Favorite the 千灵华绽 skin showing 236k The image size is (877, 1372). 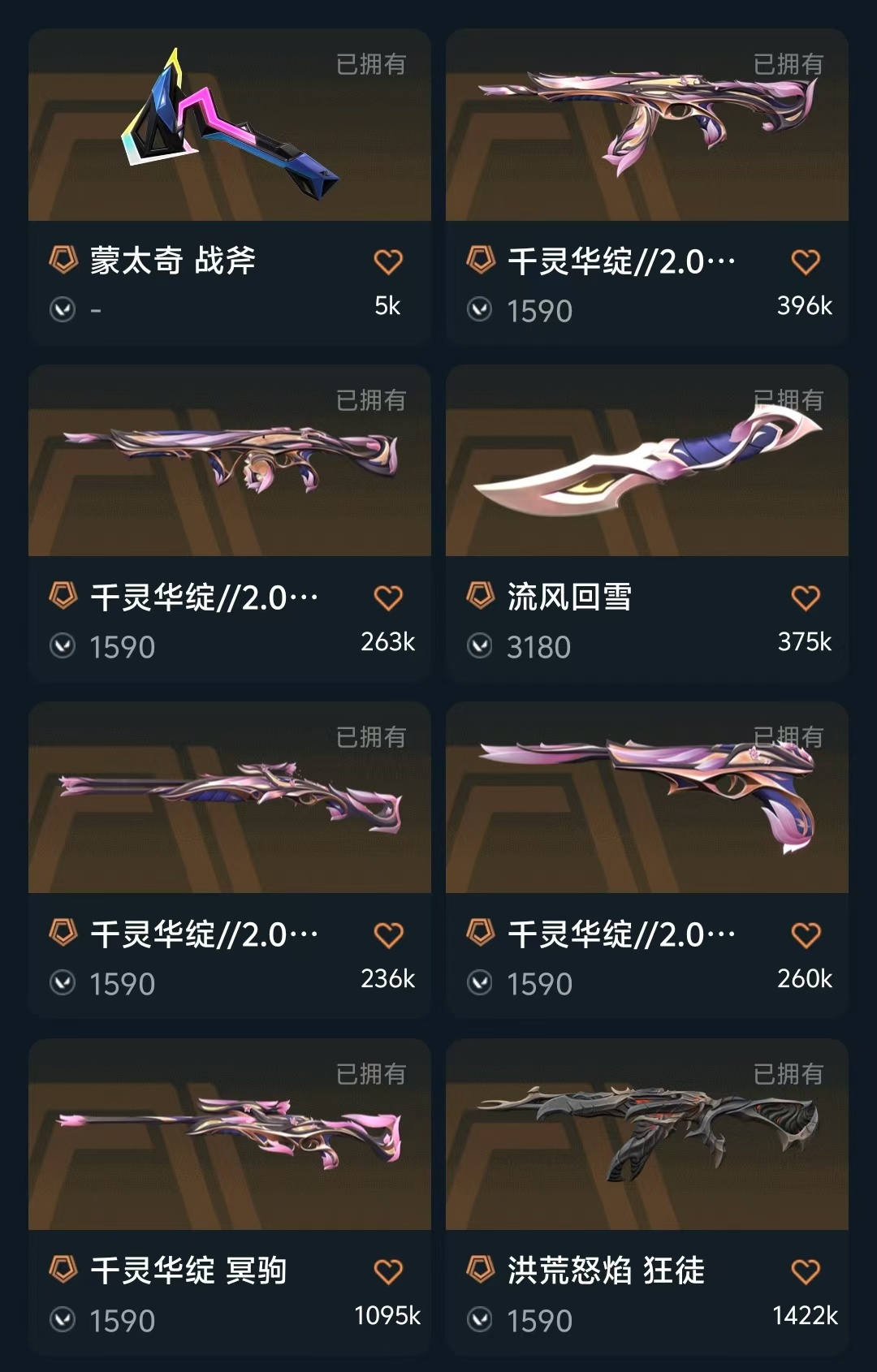[x=388, y=935]
